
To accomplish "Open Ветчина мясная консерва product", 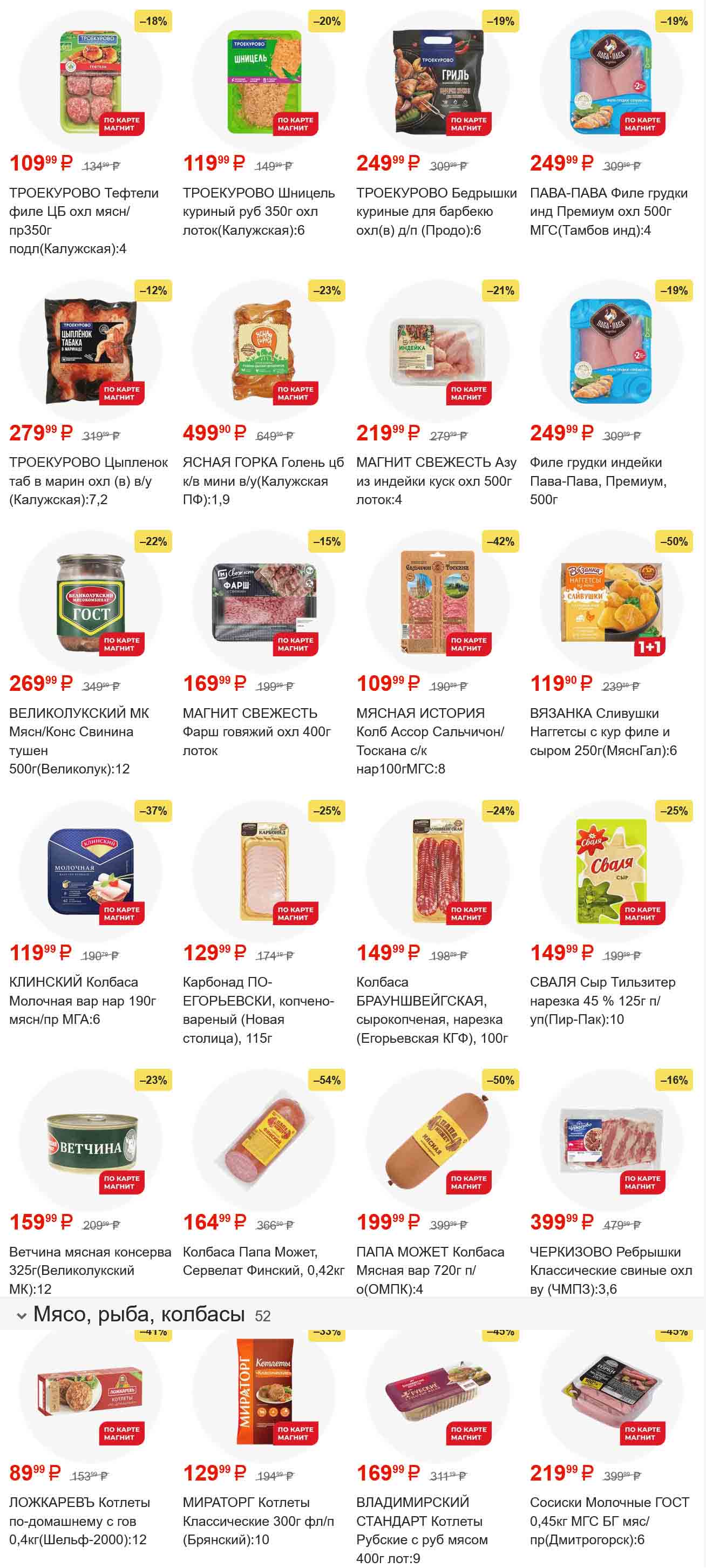I will 90,1141.
